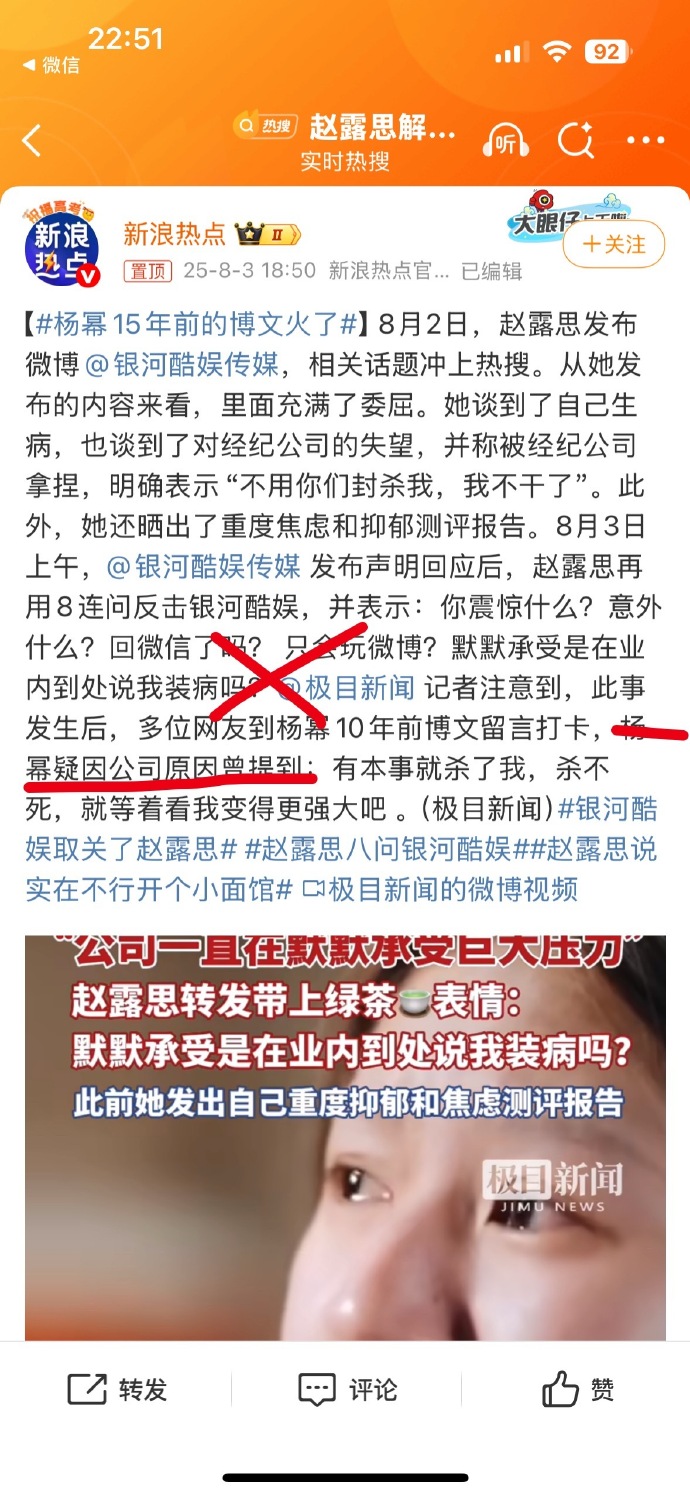Open hashtag #赵露思八问银河酷娱#
This screenshot has width=690, height=1496.
[377, 849]
